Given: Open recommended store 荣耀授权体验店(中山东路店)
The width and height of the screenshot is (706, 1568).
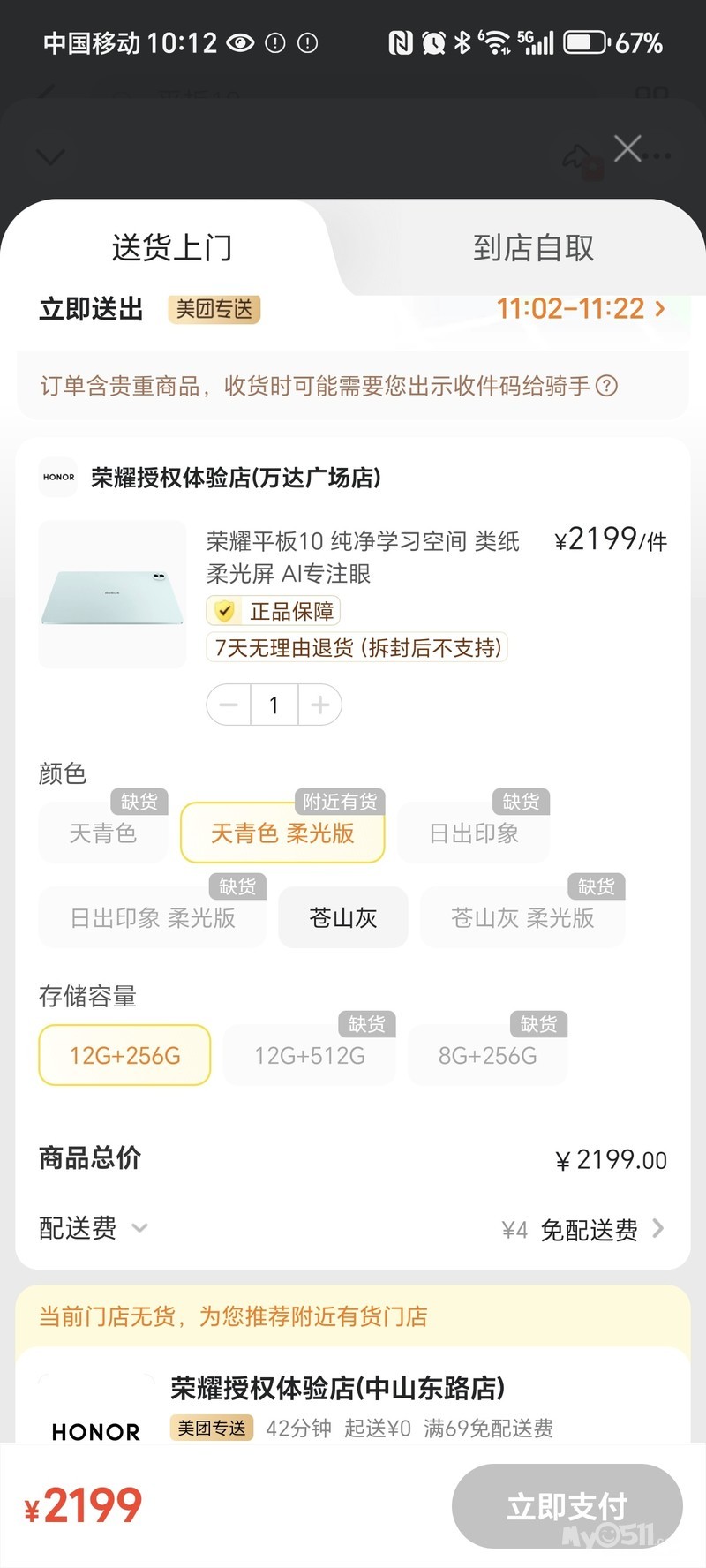Looking at the screenshot, I should click(x=337, y=1388).
